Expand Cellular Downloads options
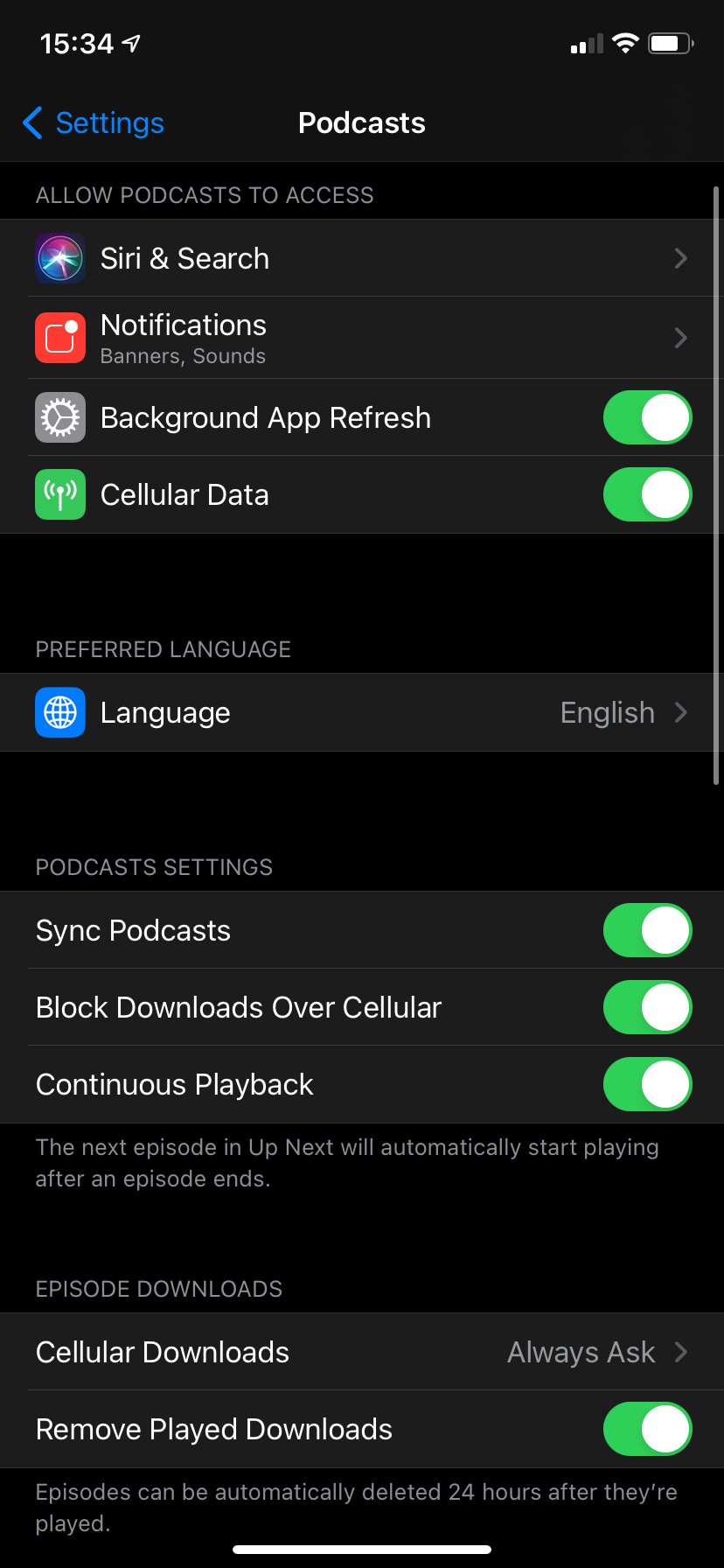 (x=362, y=1352)
